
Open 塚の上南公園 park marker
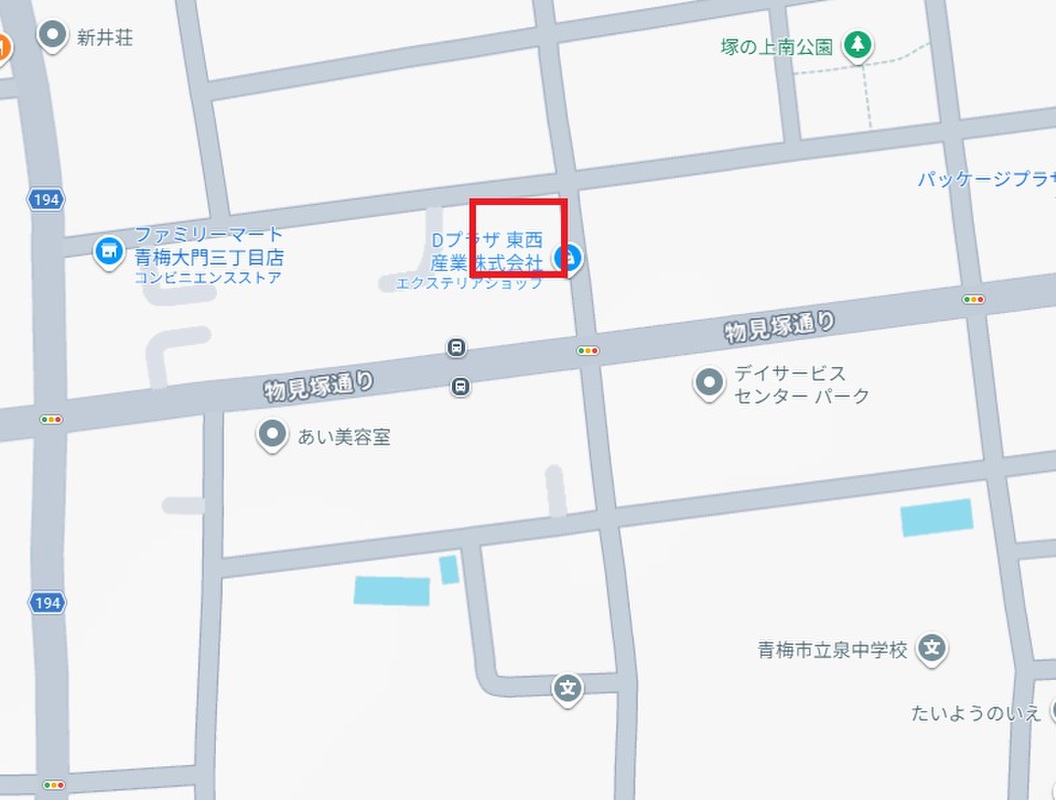(x=857, y=45)
